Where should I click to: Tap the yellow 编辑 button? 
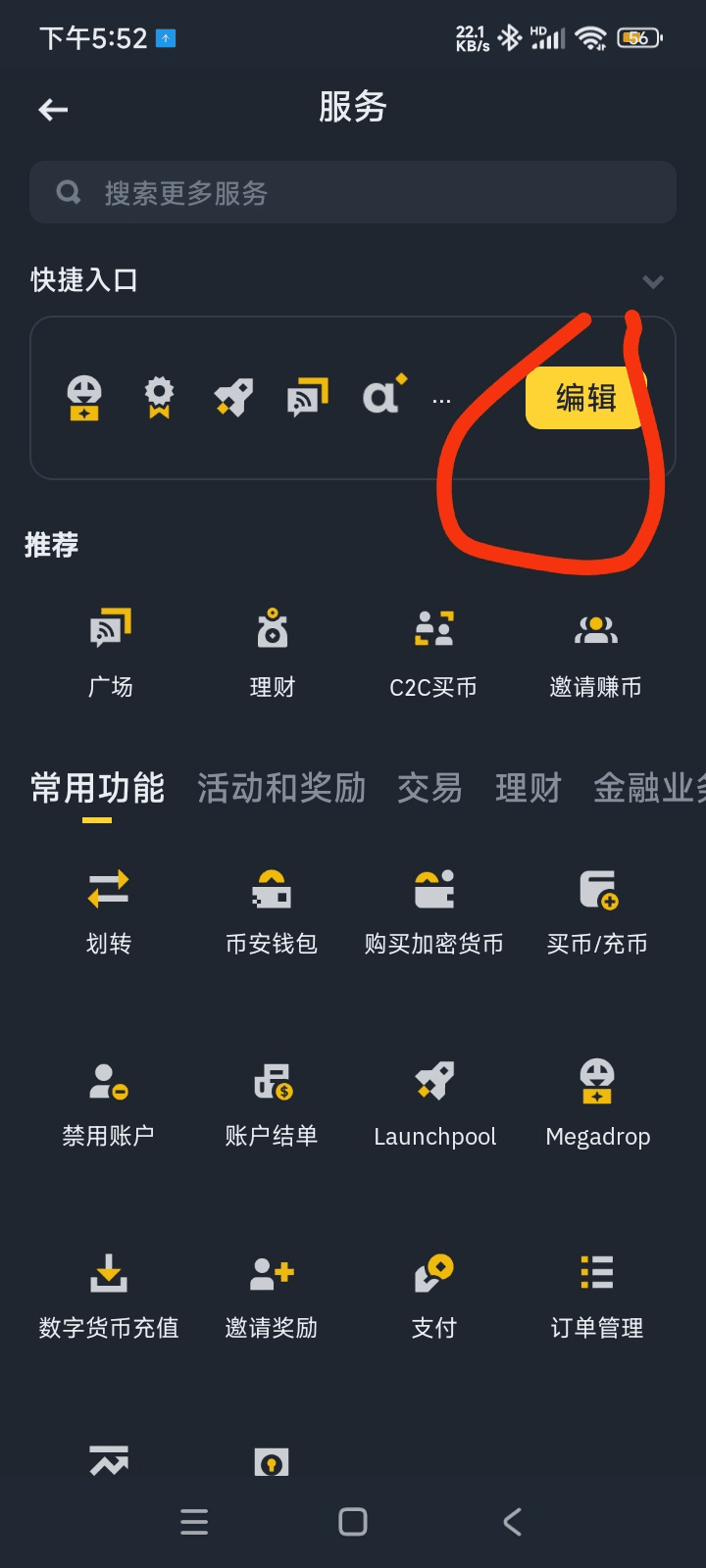click(x=585, y=398)
